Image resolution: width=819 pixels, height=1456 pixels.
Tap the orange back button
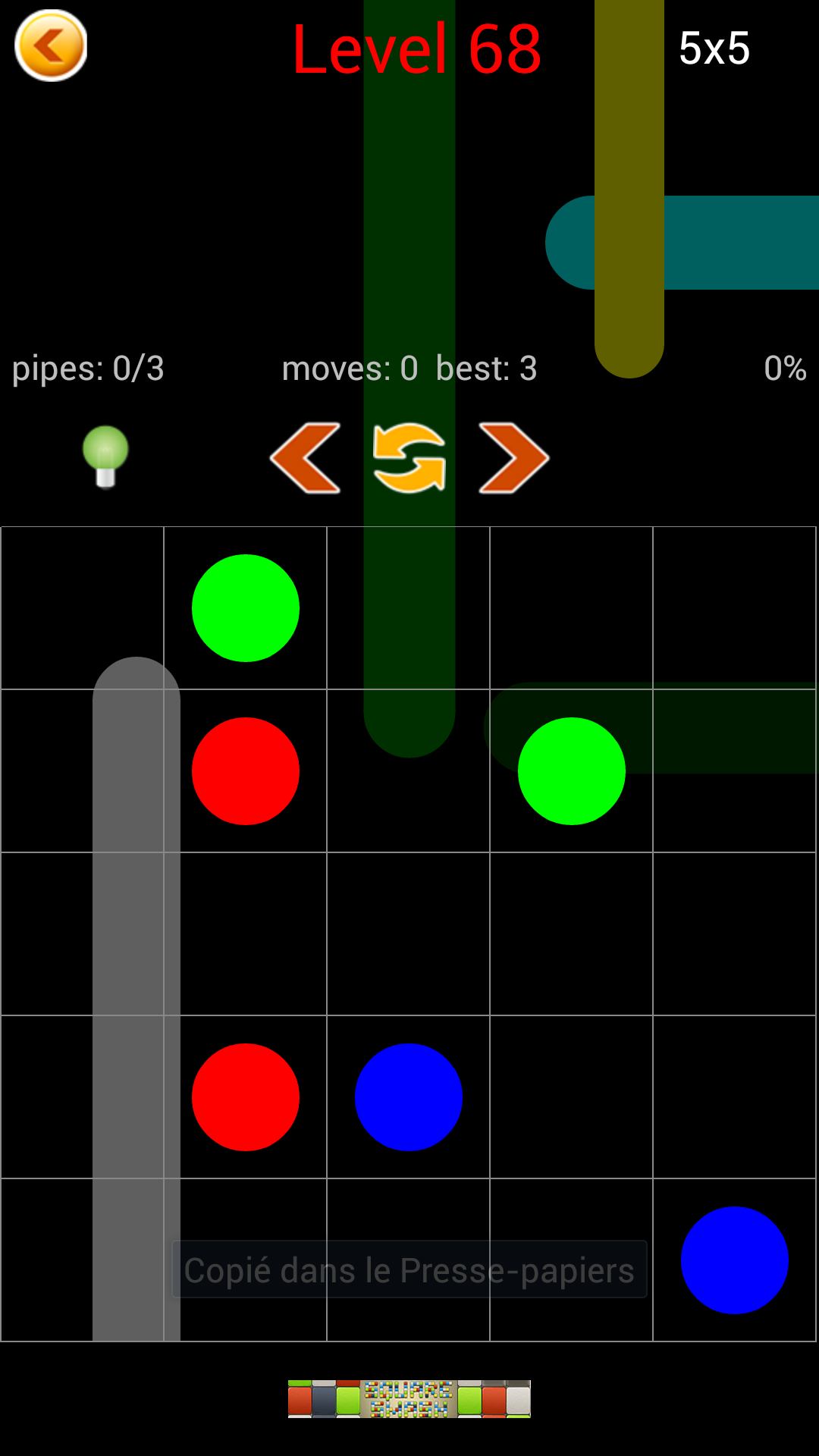[x=51, y=45]
